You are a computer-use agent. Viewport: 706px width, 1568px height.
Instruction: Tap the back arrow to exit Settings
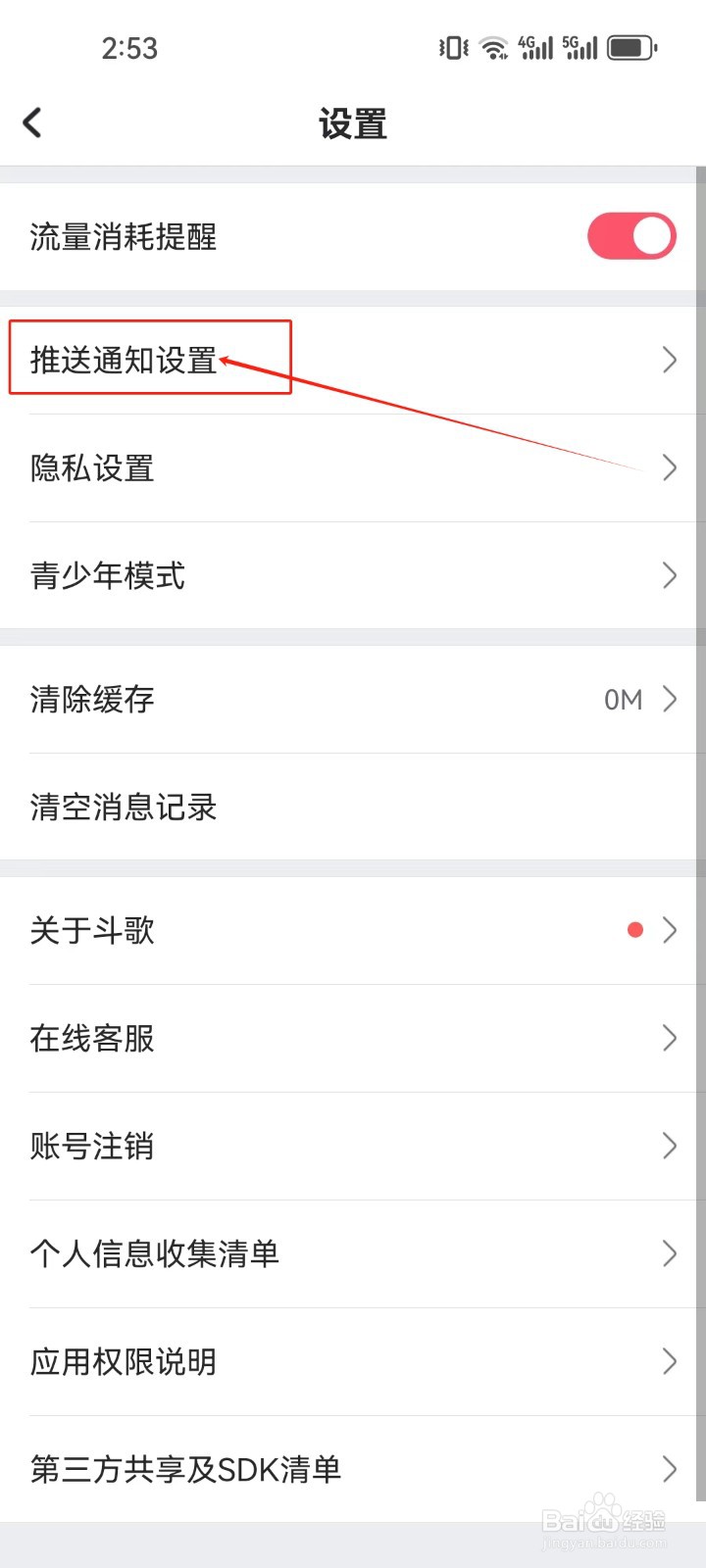pos(32,122)
